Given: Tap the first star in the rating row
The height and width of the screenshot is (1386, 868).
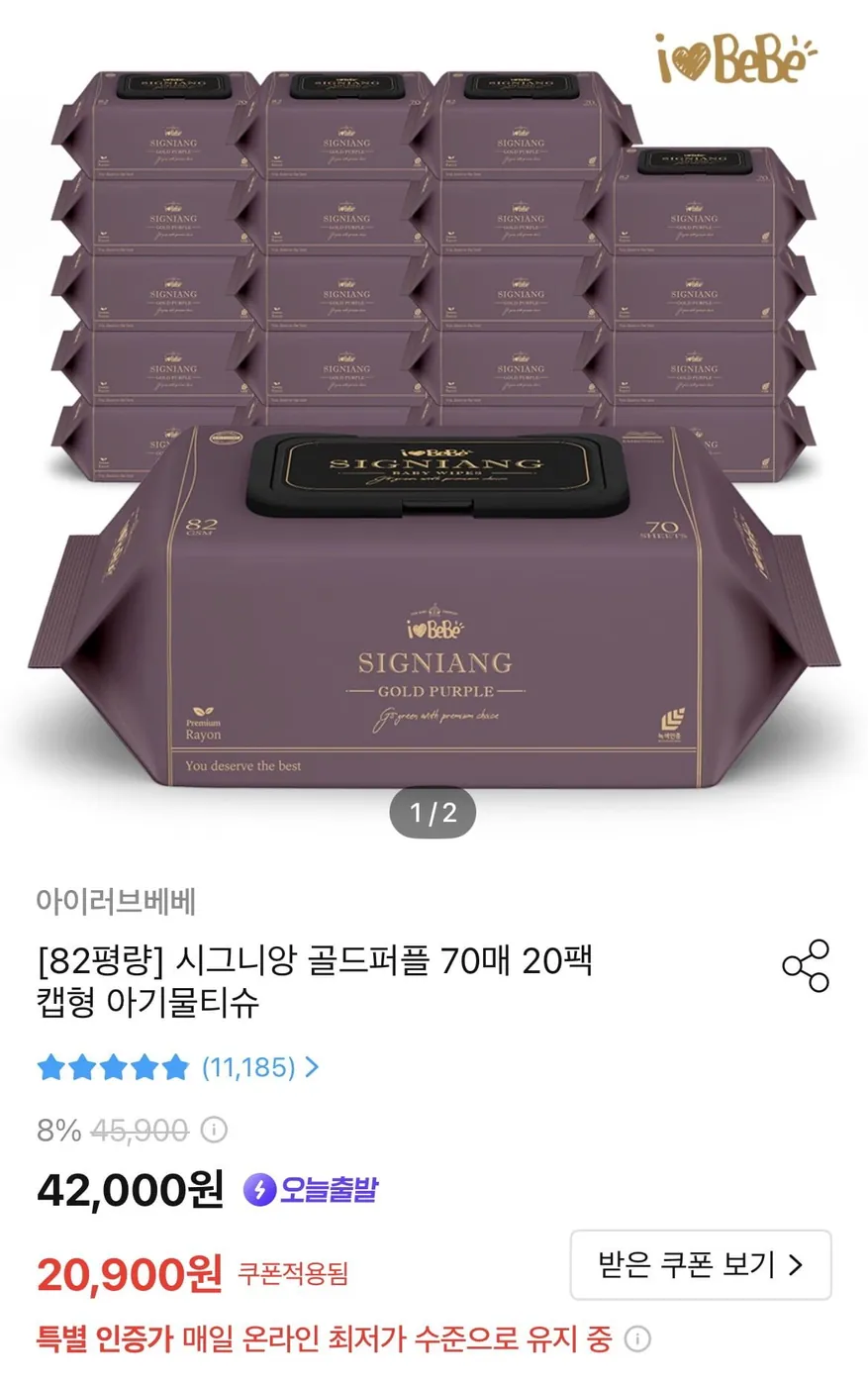Looking at the screenshot, I should [x=52, y=1067].
